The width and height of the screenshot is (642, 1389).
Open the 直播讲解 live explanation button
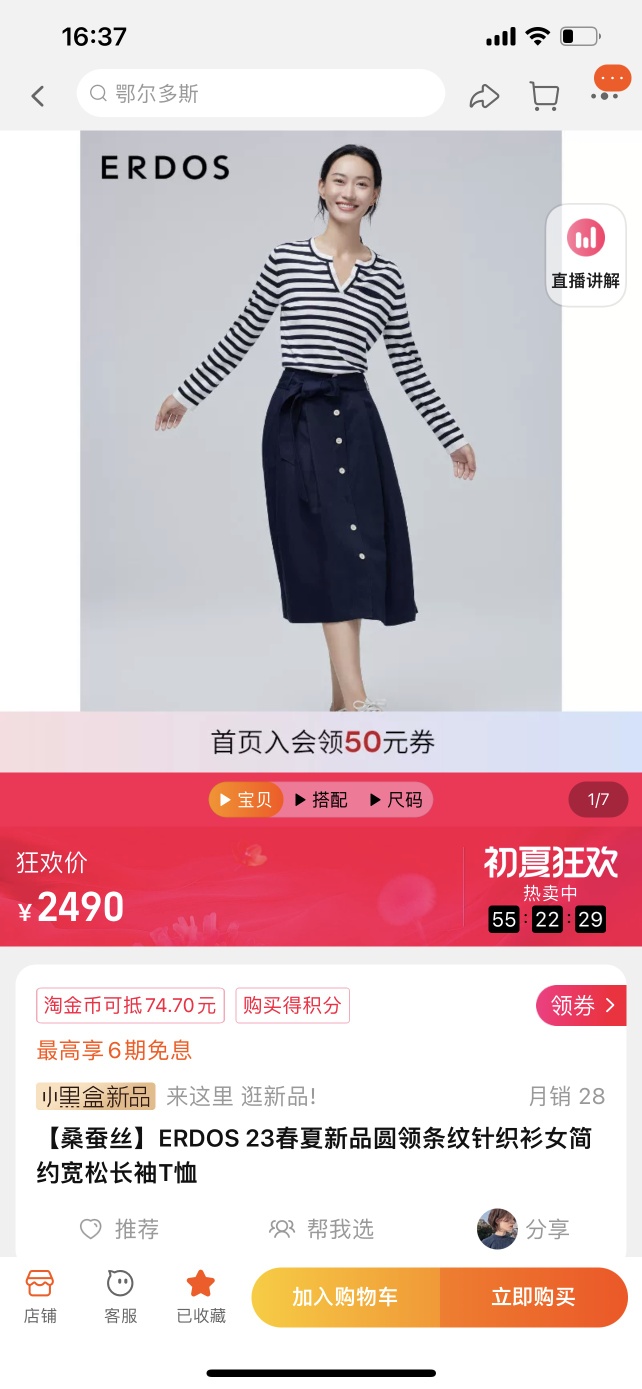tap(586, 255)
